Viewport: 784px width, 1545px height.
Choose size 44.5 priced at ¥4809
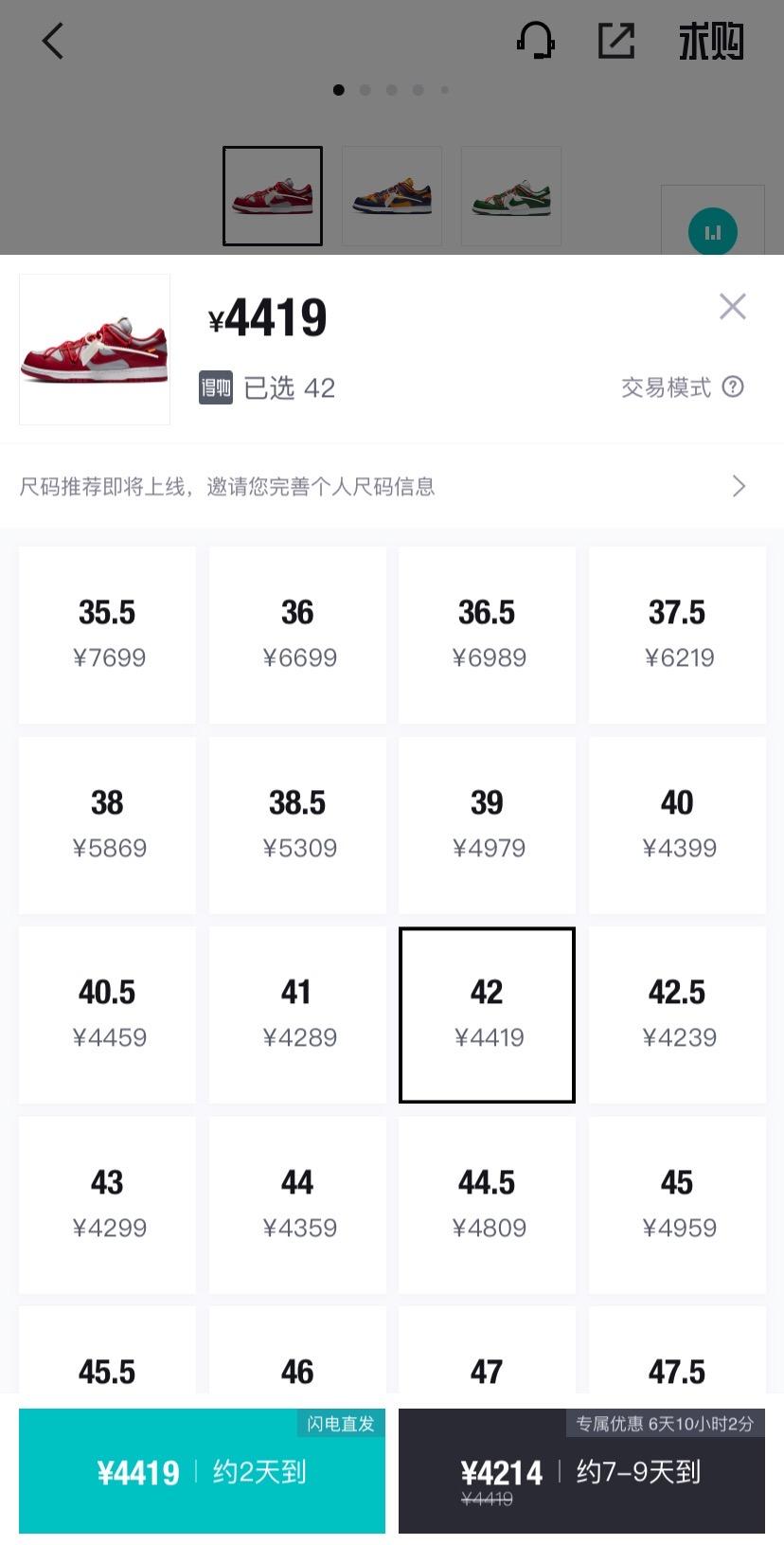[x=487, y=1204]
